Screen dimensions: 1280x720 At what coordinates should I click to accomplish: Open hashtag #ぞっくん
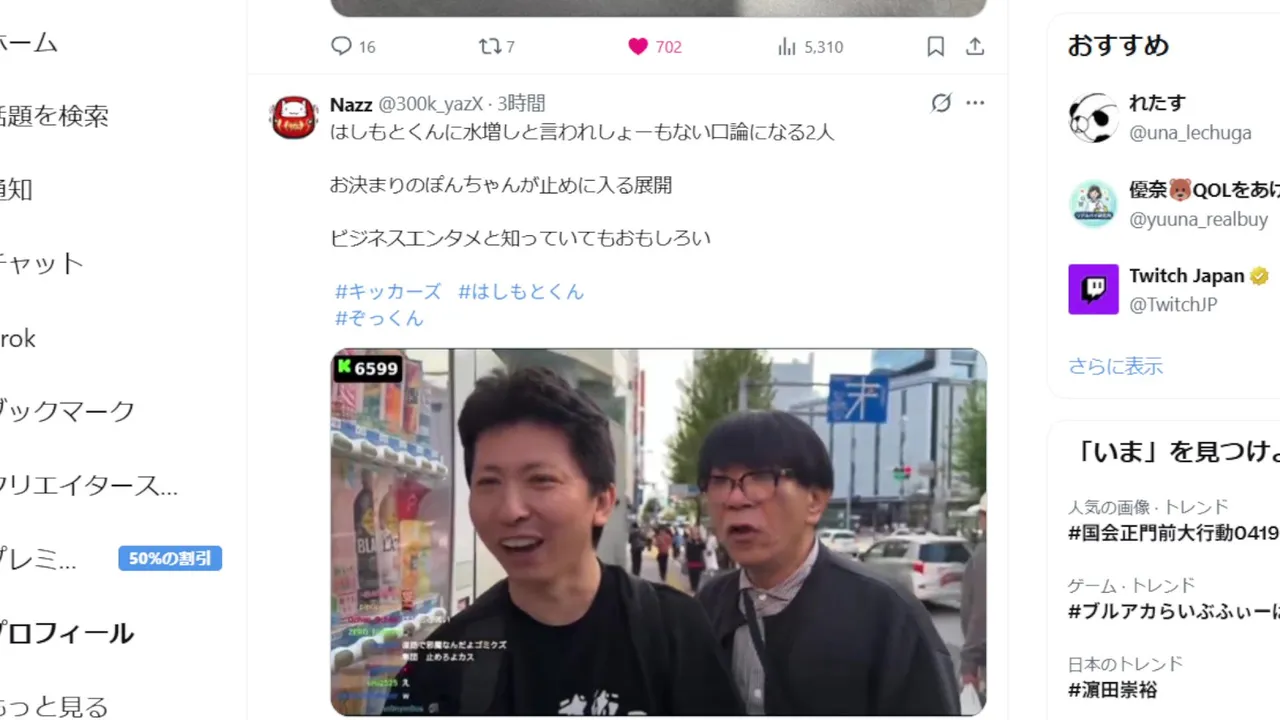tap(379, 318)
